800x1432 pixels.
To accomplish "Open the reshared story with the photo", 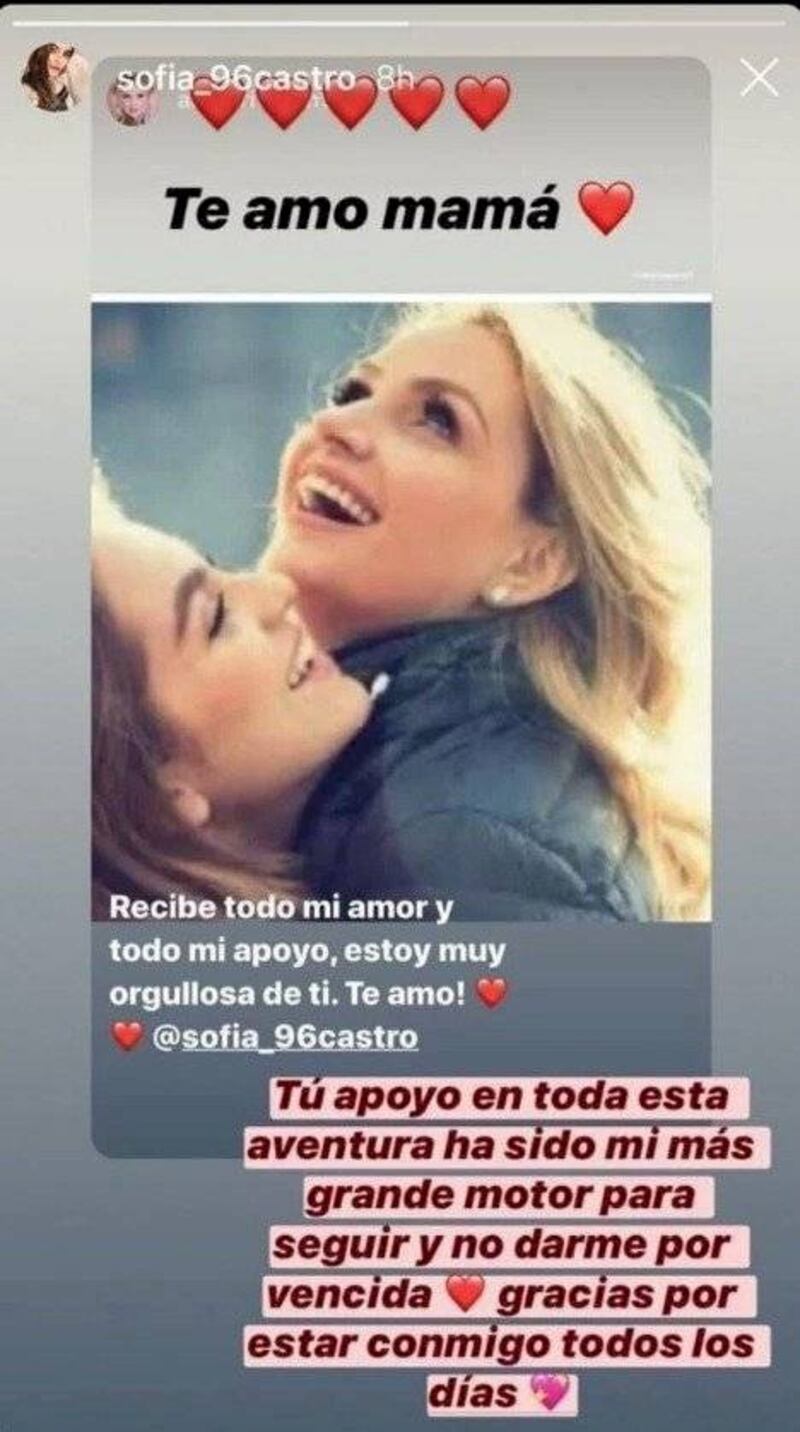I will 401,610.
